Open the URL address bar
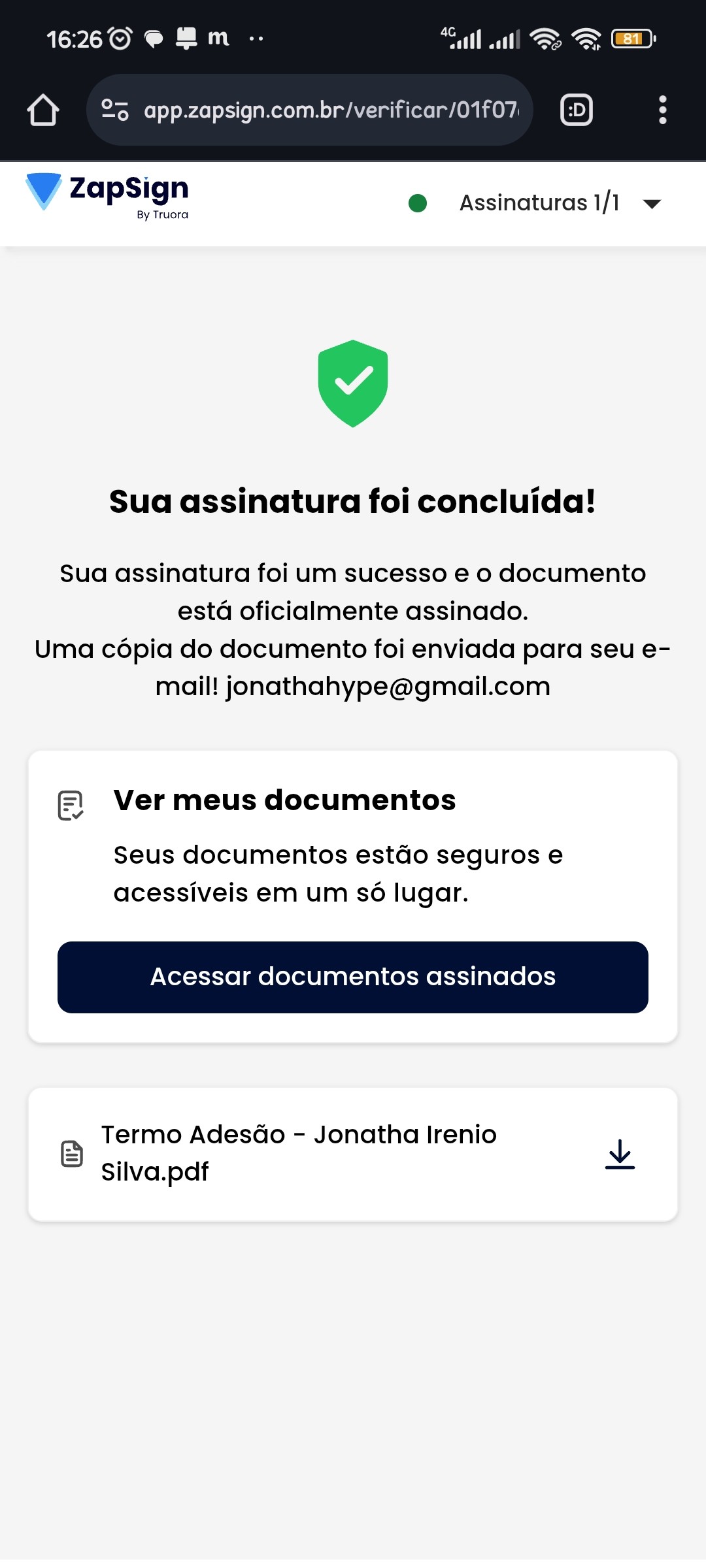The height and width of the screenshot is (1568, 706). click(x=331, y=110)
